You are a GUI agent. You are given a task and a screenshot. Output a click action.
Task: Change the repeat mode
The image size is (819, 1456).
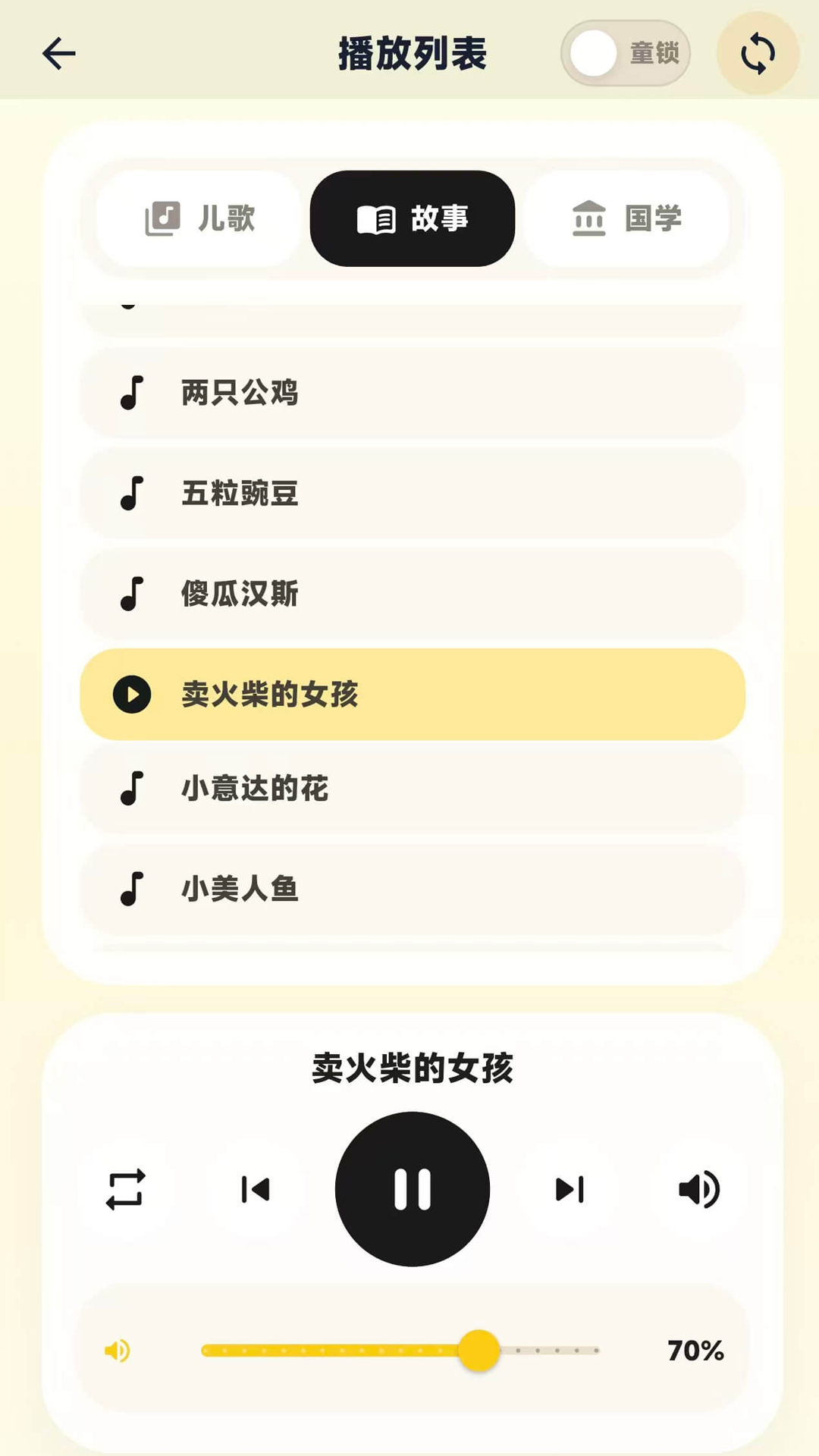[x=125, y=1189]
